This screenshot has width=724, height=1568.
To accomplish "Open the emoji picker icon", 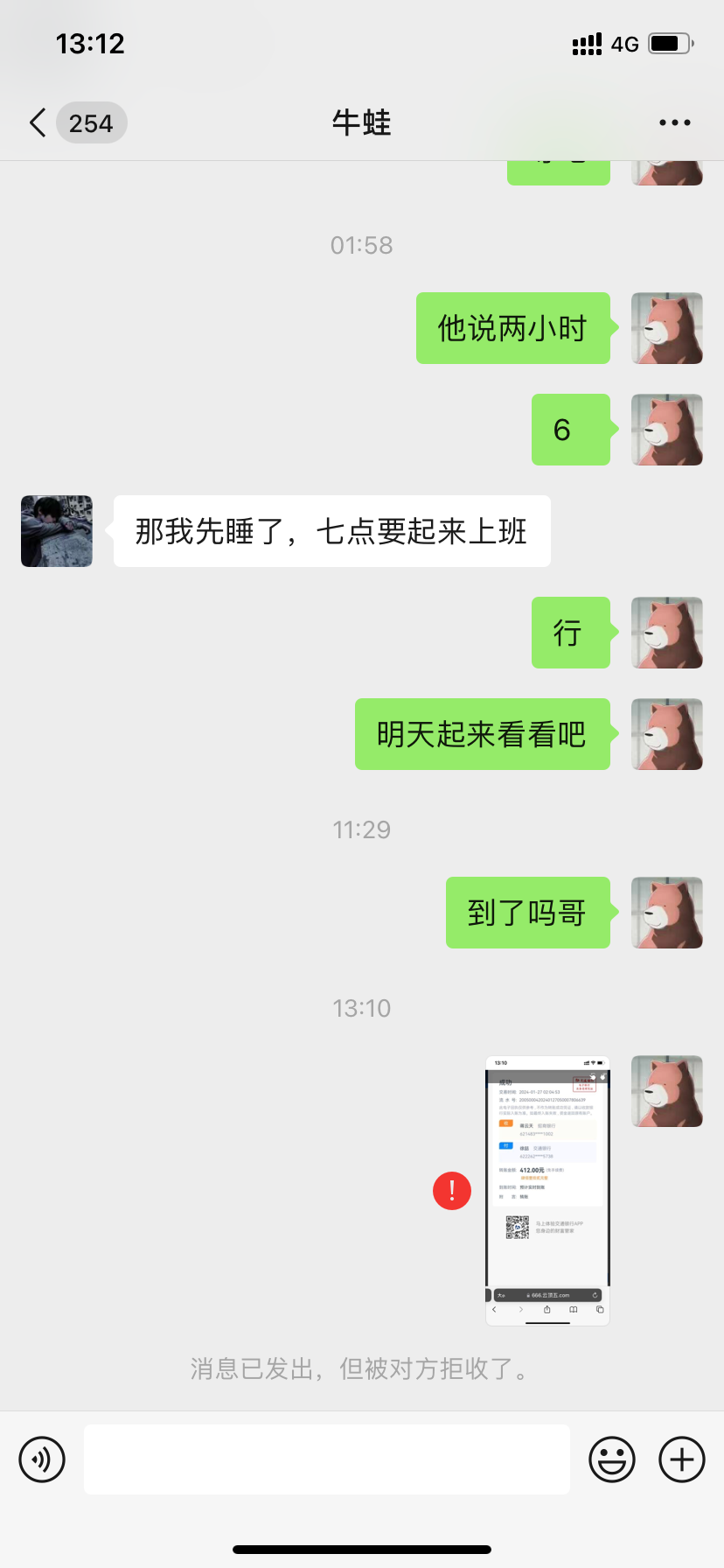I will 613,1459.
